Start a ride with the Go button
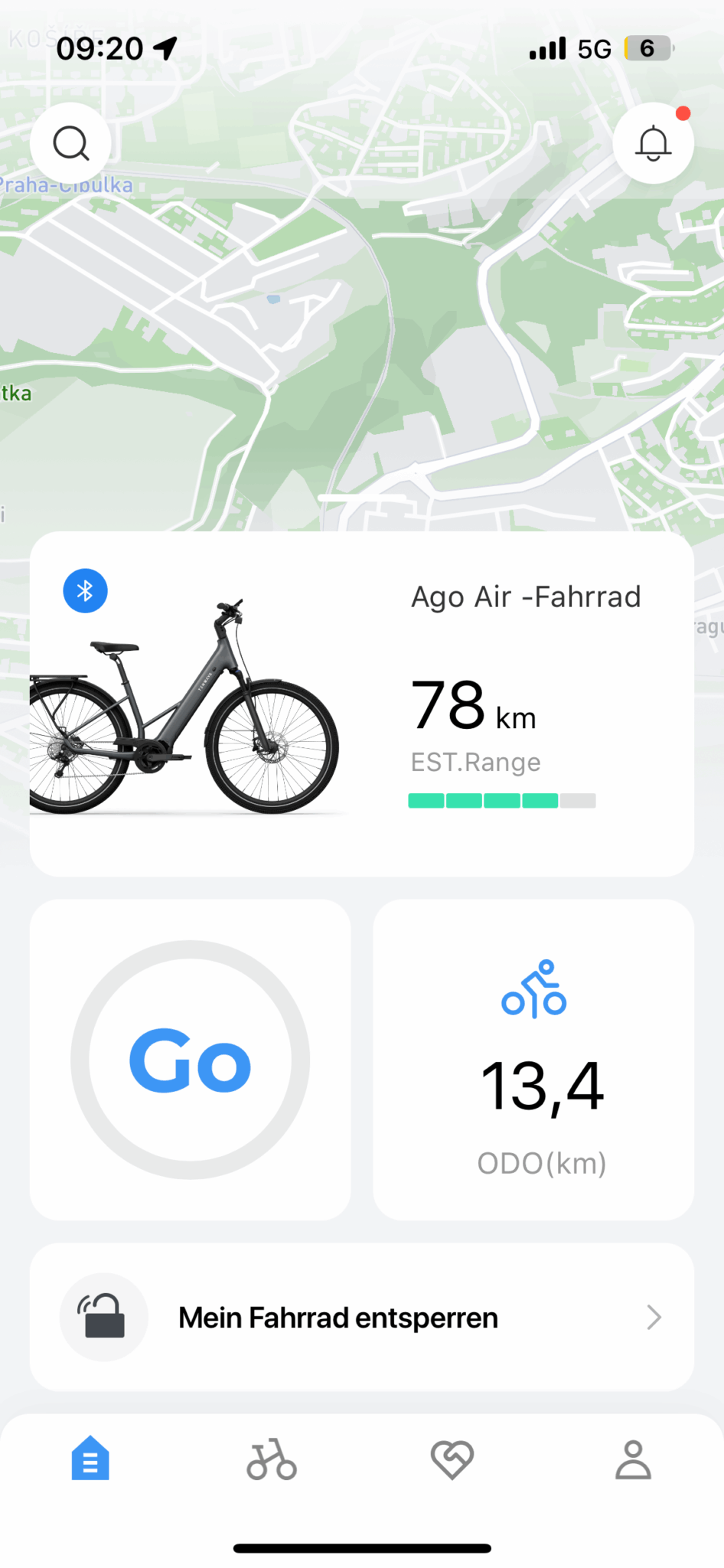This screenshot has height=1568, width=724. click(190, 1060)
